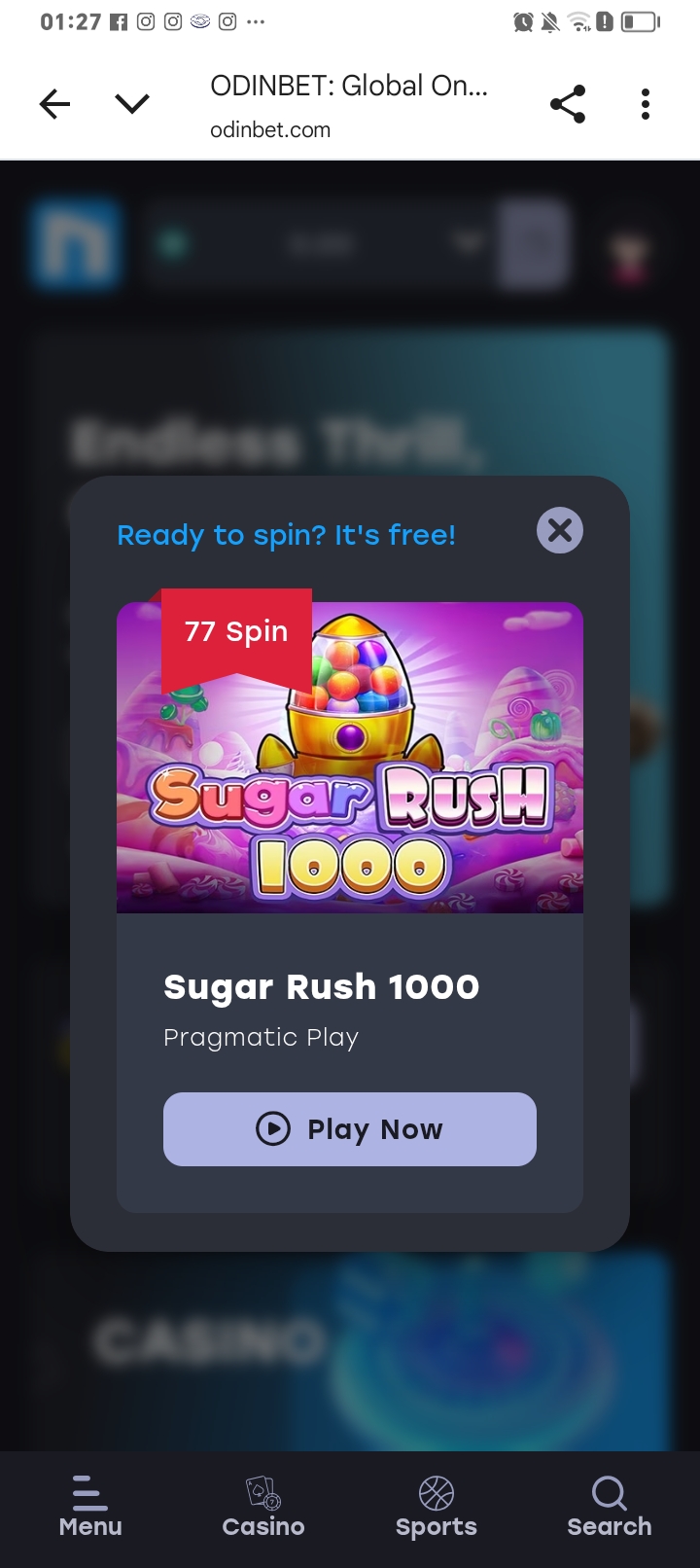Open Search in the bottom bar
The image size is (700, 1568).
pyautogui.click(x=610, y=1506)
